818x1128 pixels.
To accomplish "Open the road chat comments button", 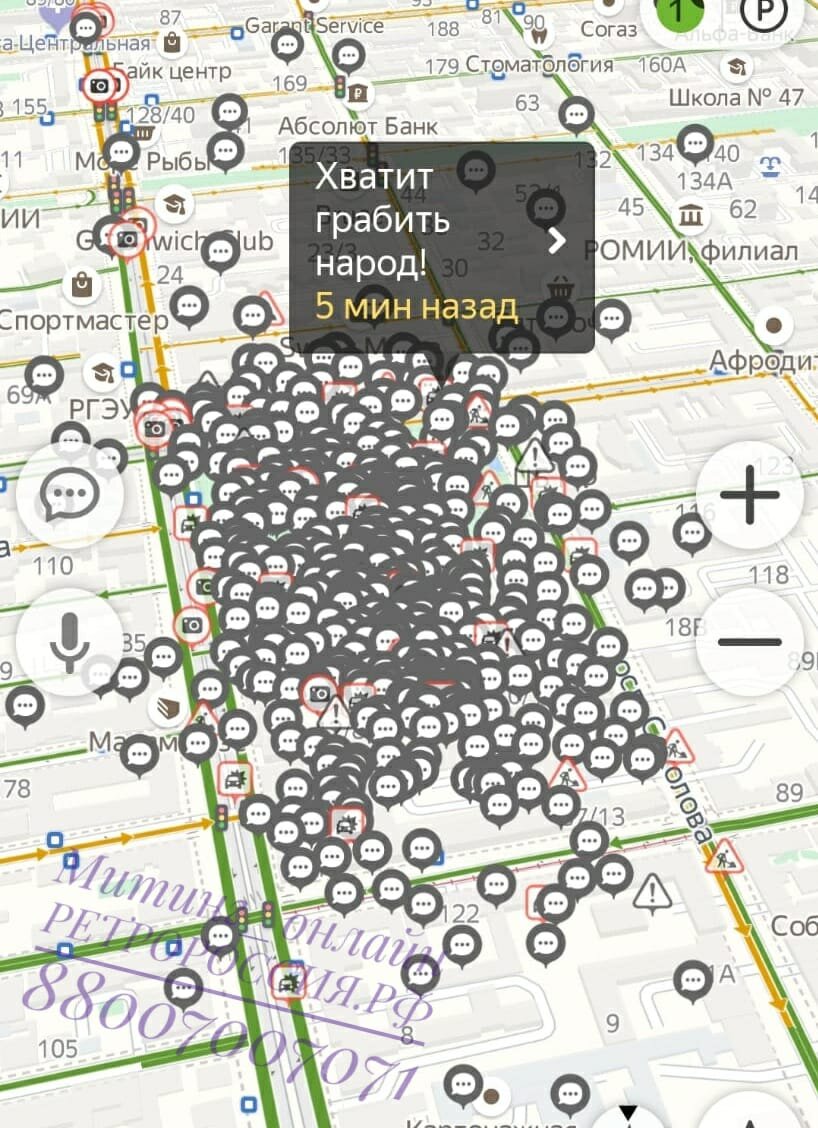I will tap(69, 494).
